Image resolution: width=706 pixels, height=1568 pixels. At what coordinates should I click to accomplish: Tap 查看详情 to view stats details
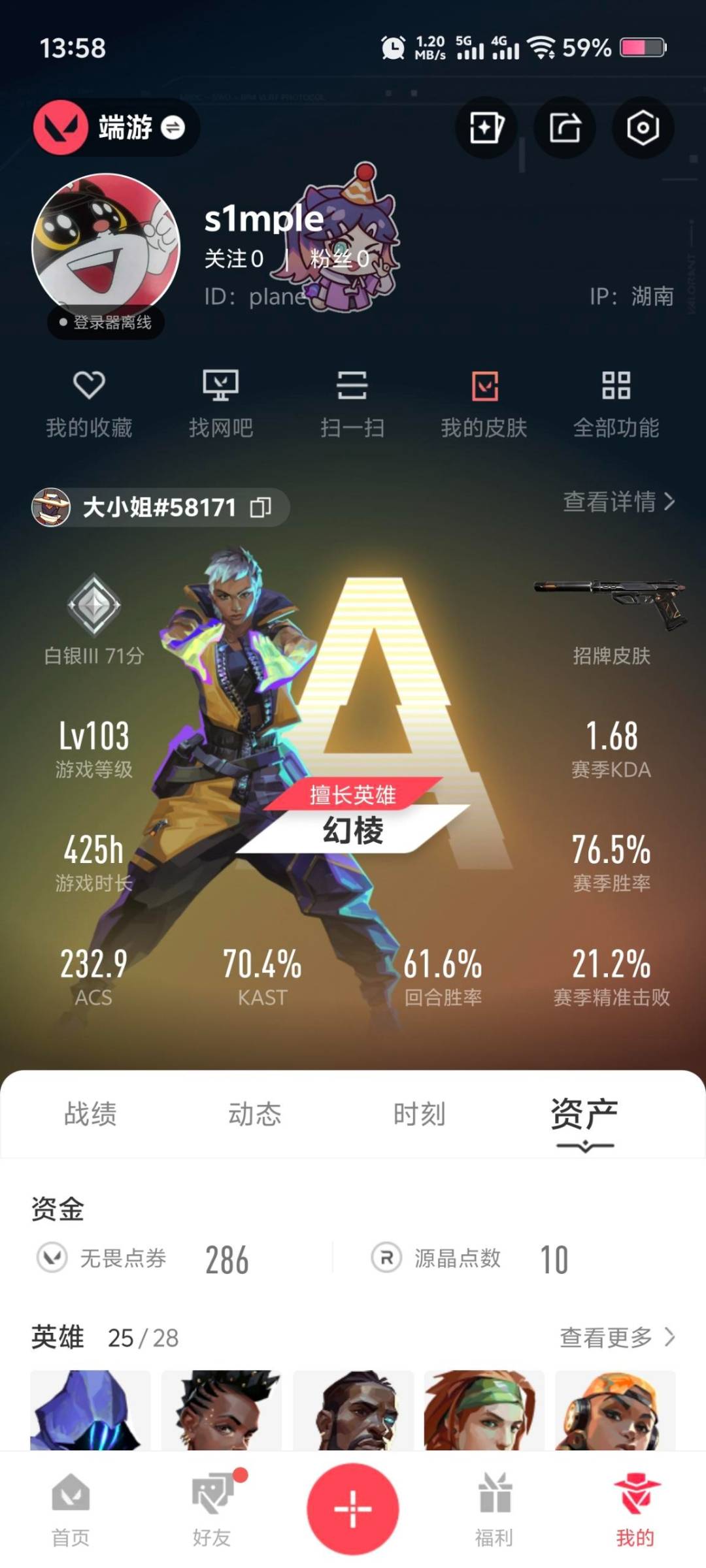pos(618,502)
